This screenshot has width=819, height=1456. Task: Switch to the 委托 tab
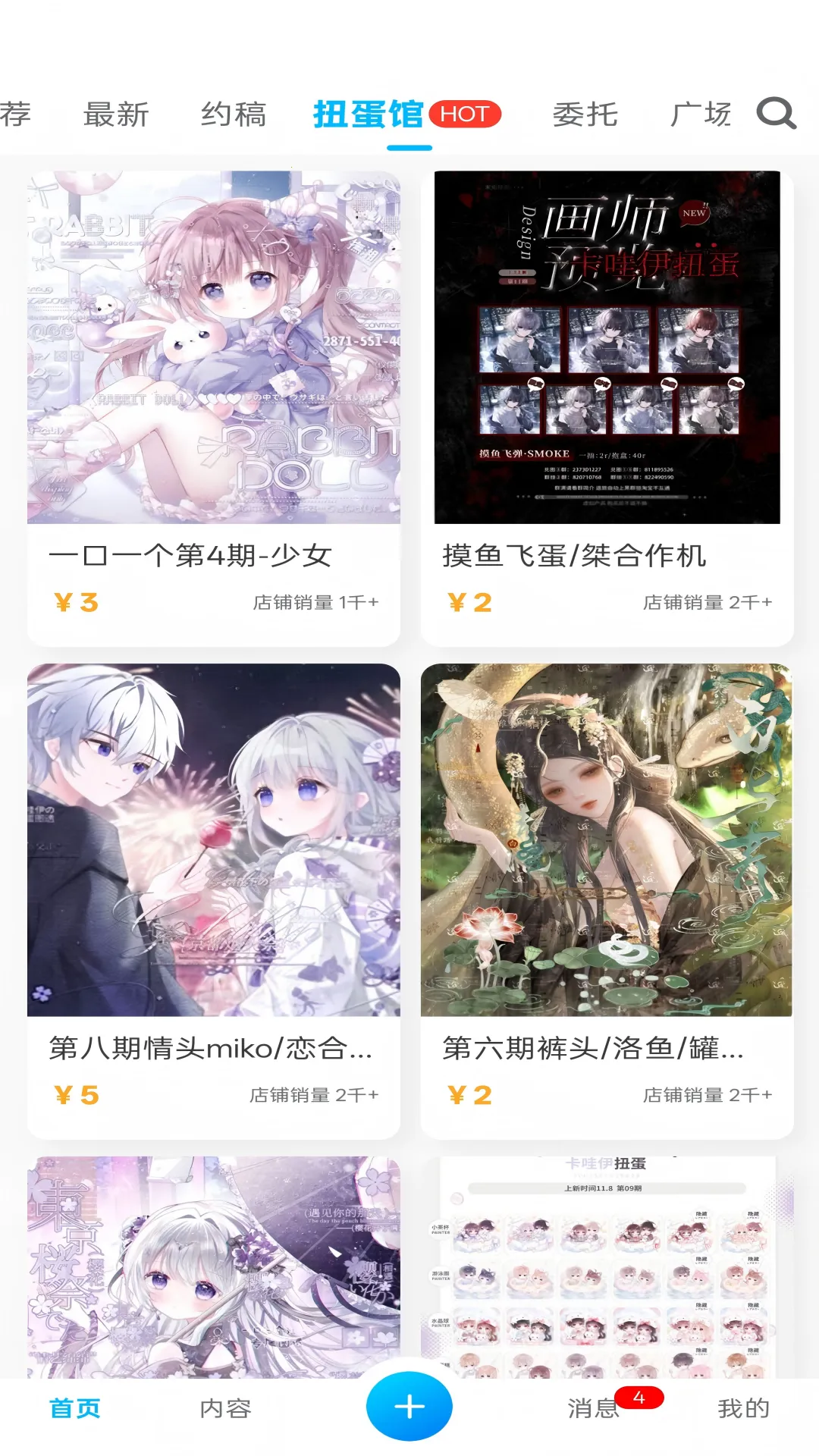click(x=585, y=115)
